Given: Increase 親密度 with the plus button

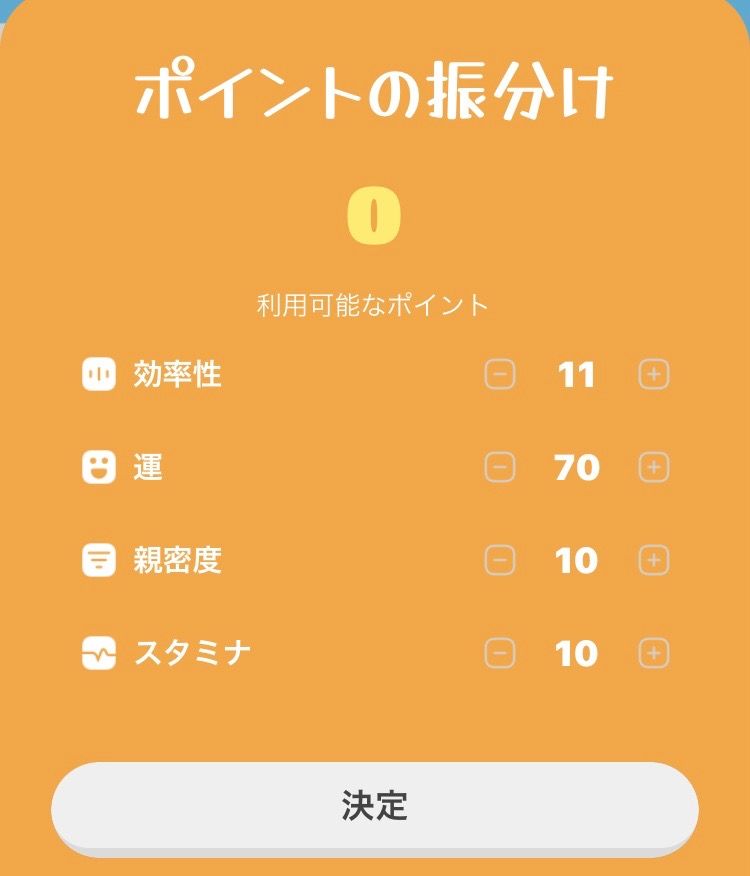Looking at the screenshot, I should click(x=654, y=560).
